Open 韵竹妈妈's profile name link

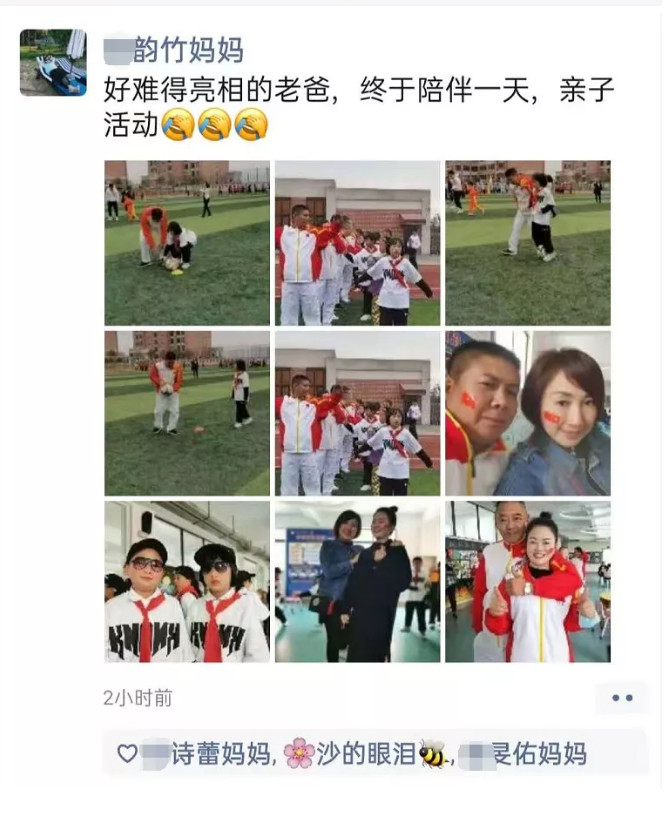(174, 49)
